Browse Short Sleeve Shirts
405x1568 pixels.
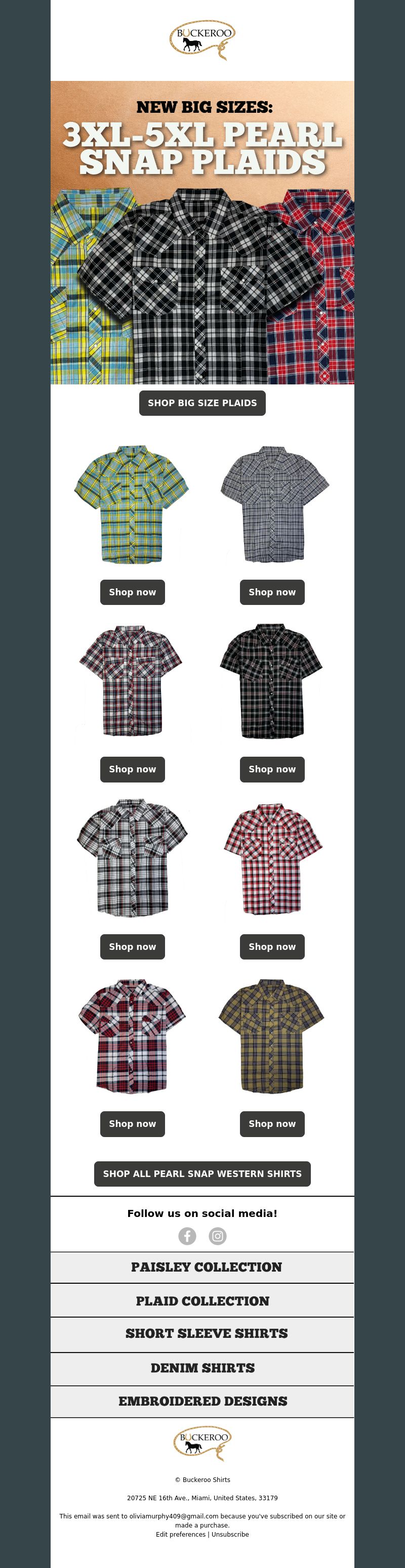click(x=202, y=1334)
